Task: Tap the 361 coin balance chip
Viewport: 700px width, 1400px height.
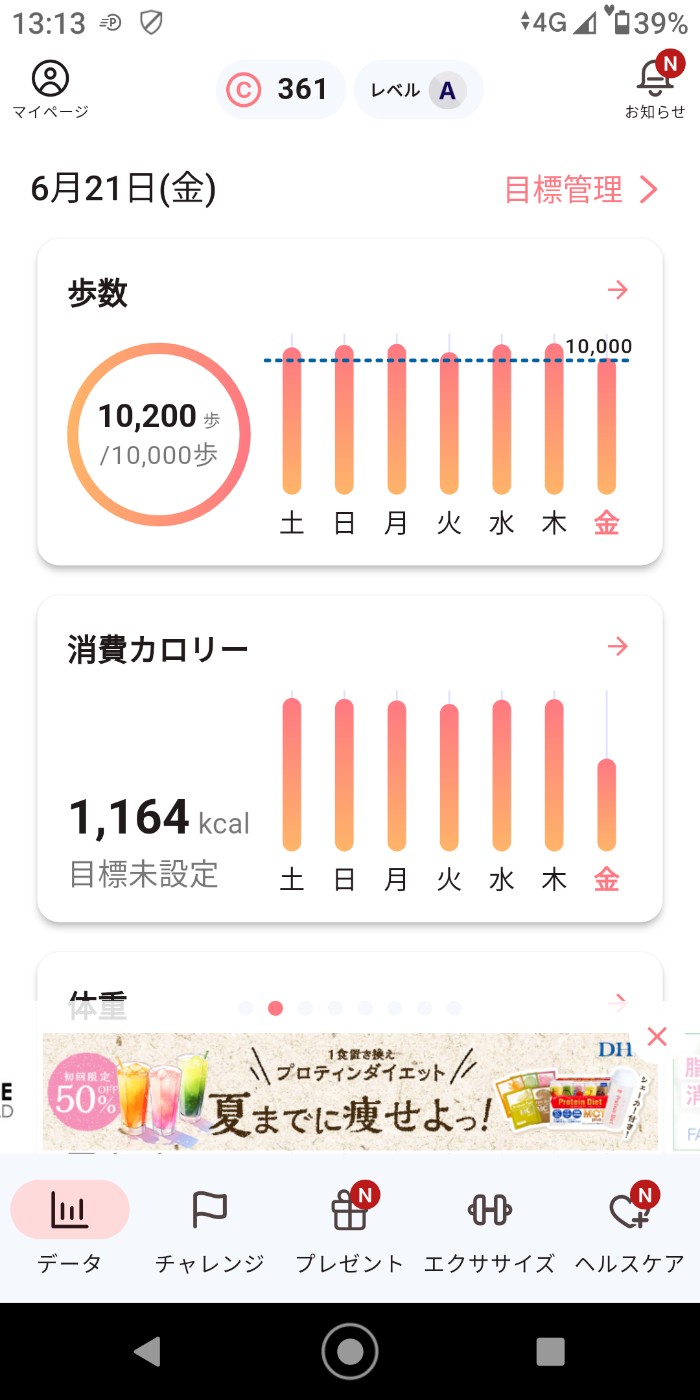Action: (280, 90)
